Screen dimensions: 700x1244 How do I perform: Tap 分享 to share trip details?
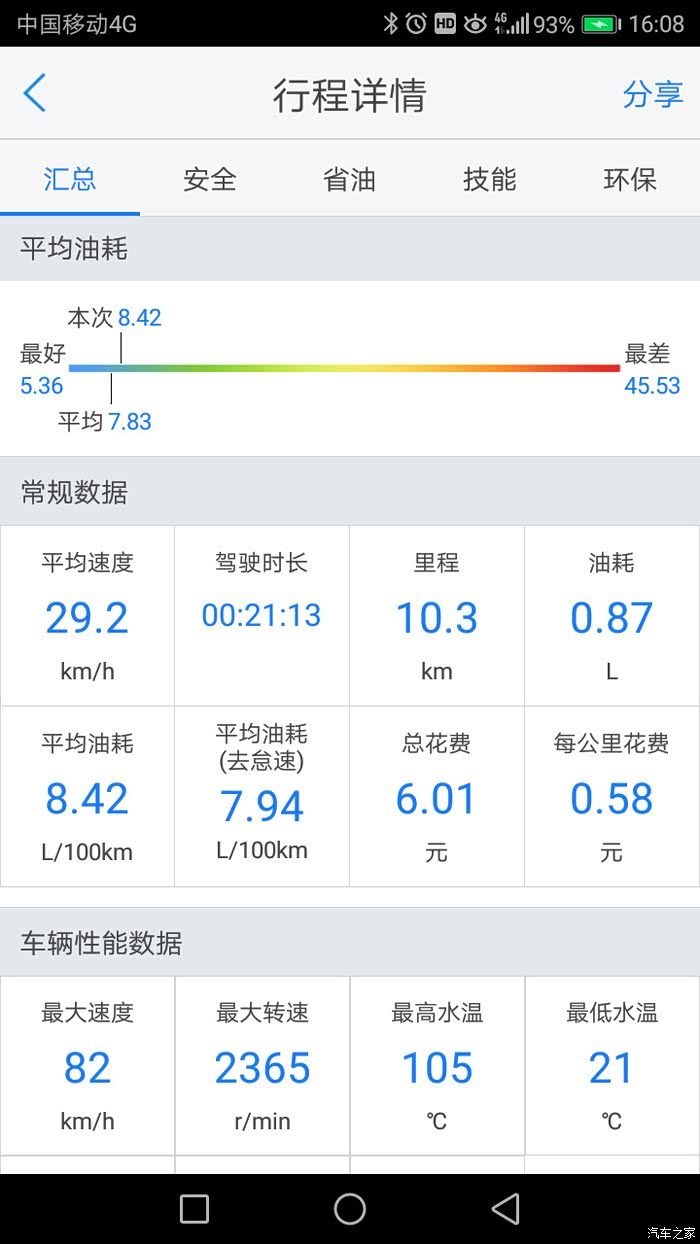tap(652, 95)
